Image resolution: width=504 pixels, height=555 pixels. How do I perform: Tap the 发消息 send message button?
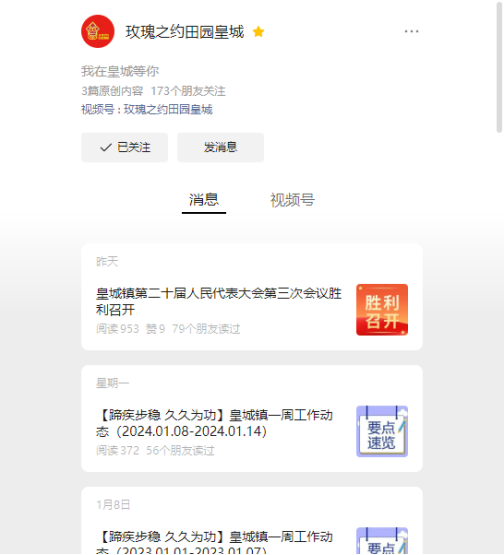220,147
